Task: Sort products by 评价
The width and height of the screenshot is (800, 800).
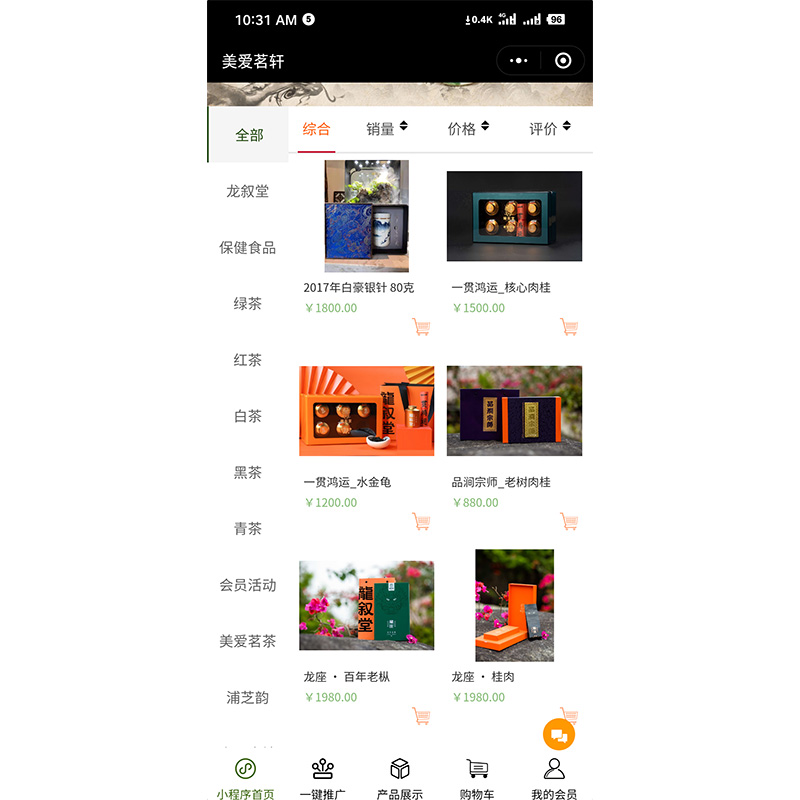Action: [x=549, y=129]
